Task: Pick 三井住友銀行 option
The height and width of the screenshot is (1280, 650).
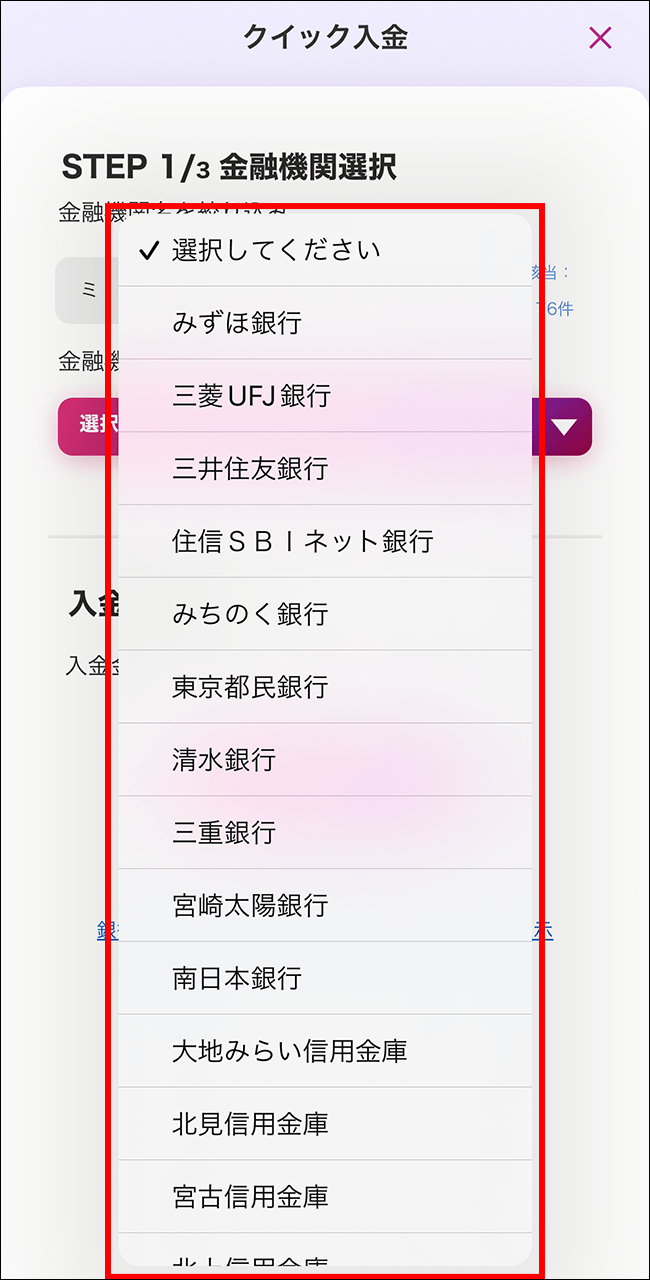Action: (x=324, y=468)
